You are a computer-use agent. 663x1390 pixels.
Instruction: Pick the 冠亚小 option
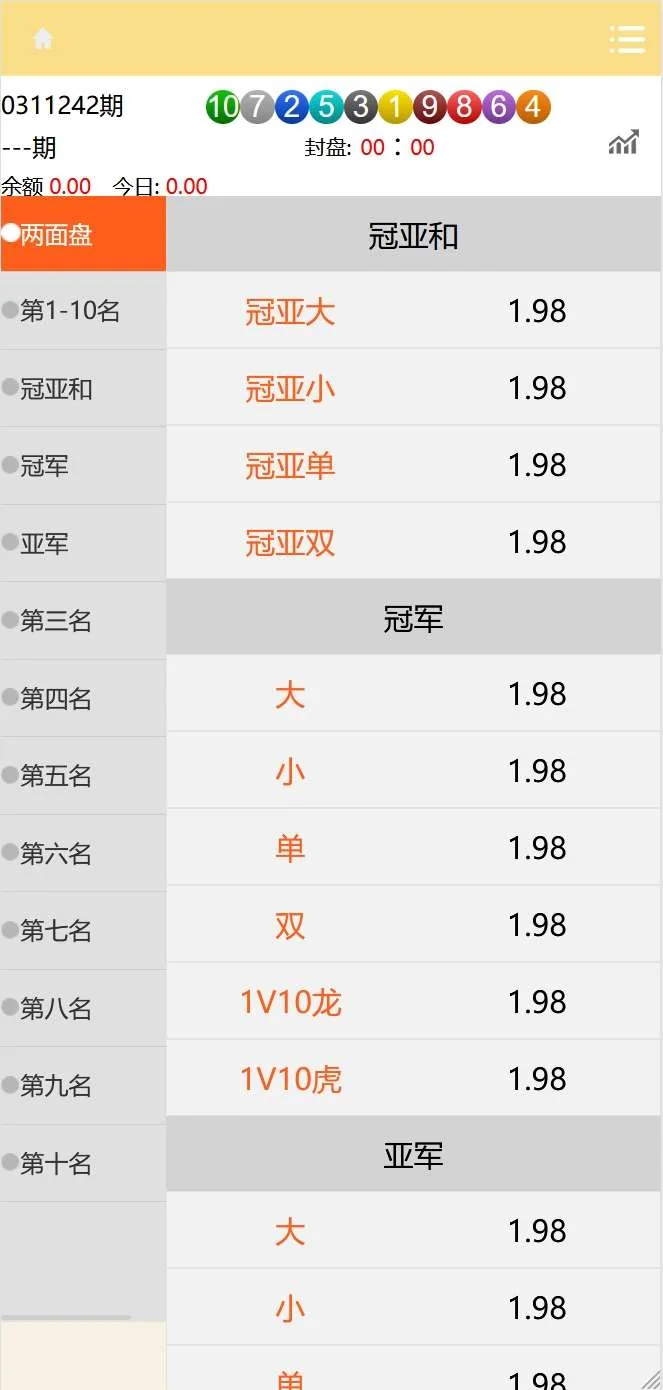[x=412, y=388]
